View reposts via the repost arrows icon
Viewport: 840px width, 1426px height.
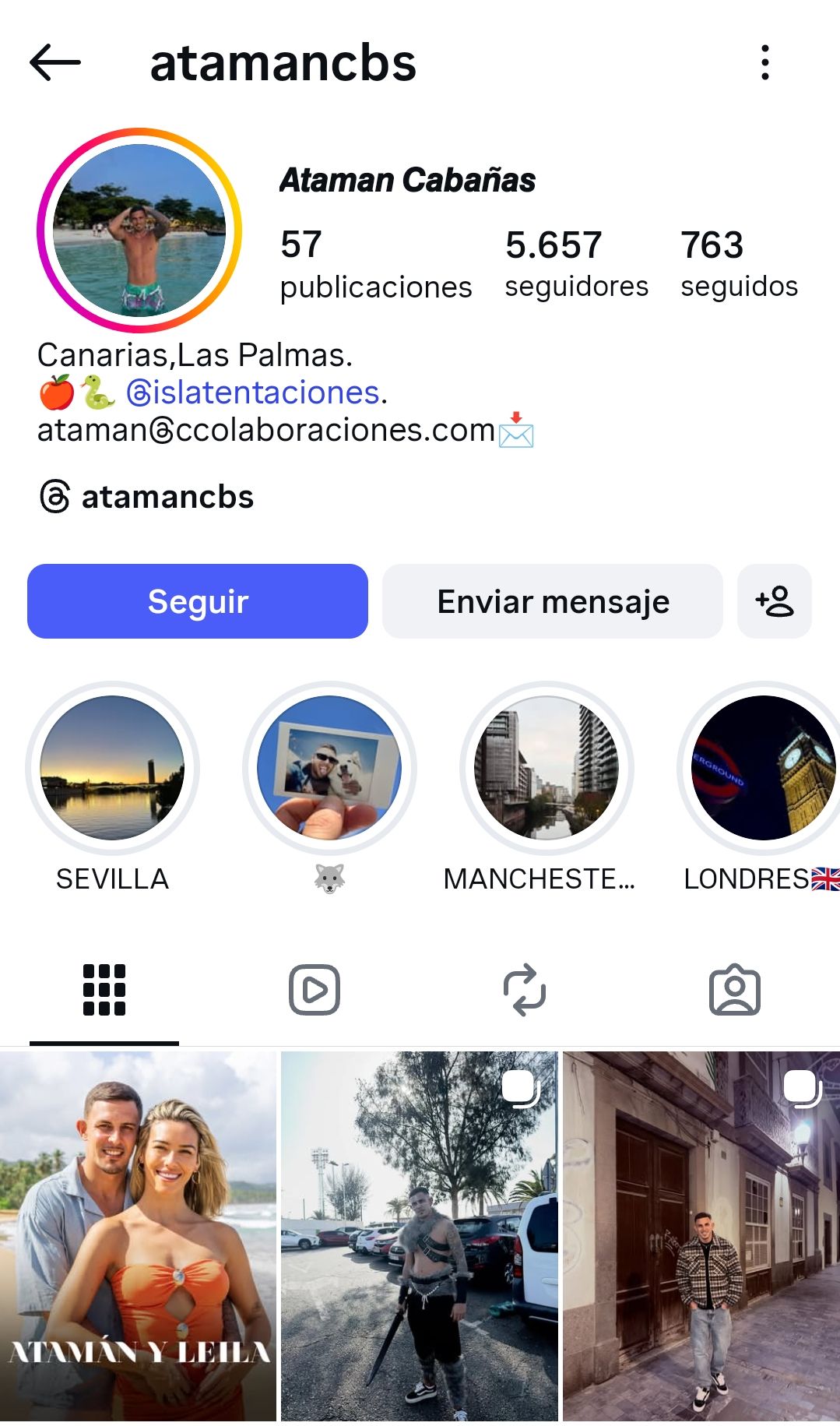click(524, 990)
